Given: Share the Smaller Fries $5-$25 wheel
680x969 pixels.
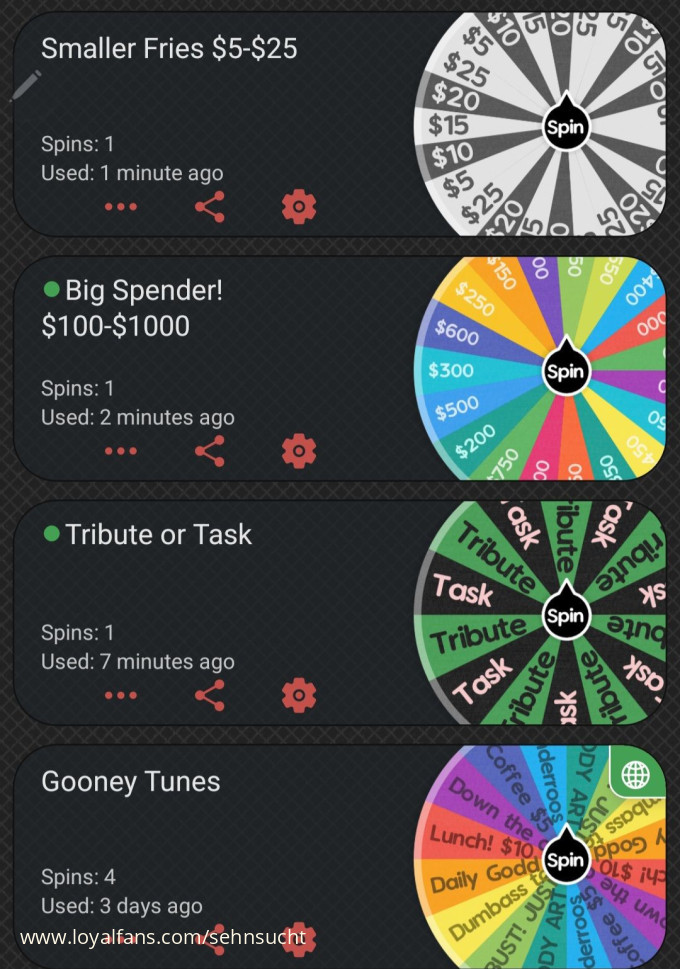Looking at the screenshot, I should tap(209, 207).
